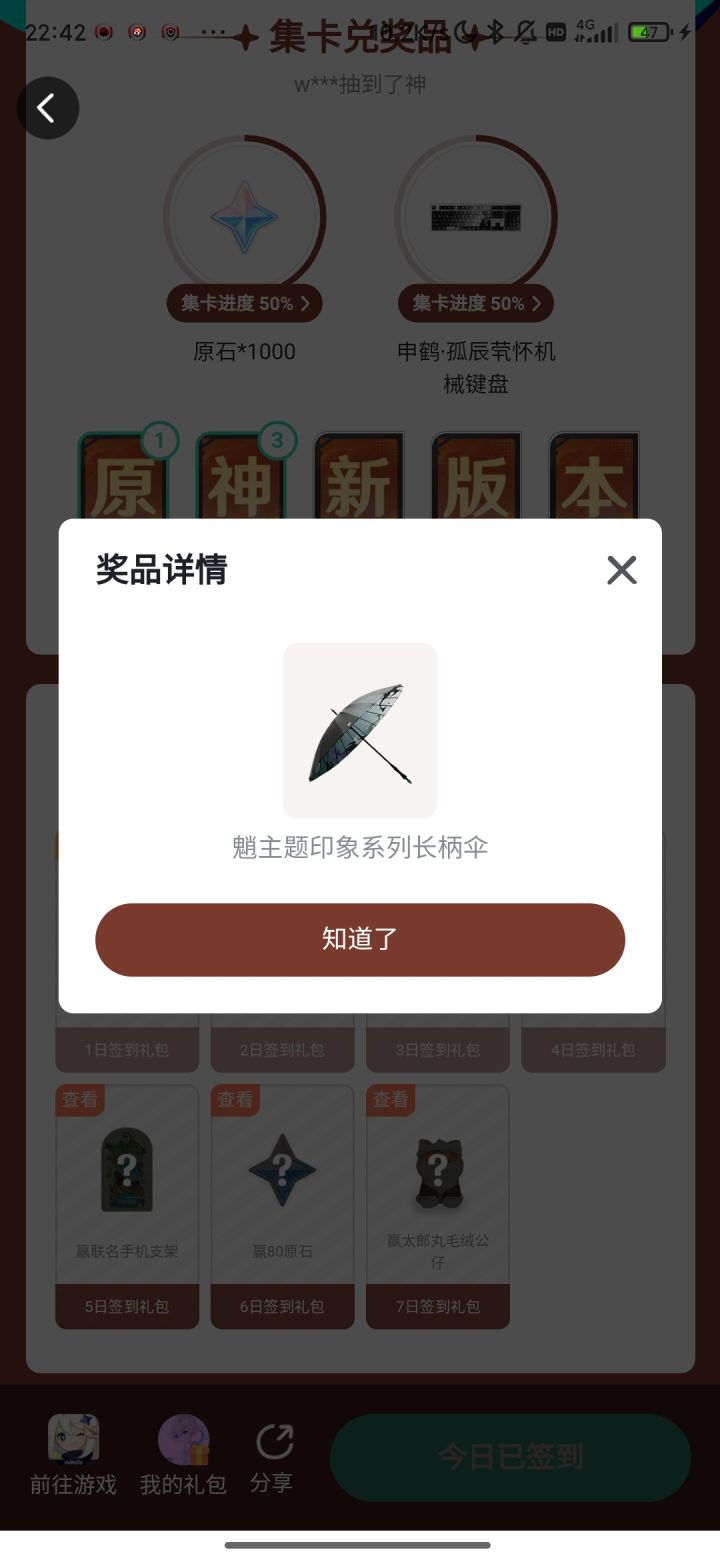Tap the 今日已签到 signed-in button
The image size is (720, 1560).
(510, 1457)
